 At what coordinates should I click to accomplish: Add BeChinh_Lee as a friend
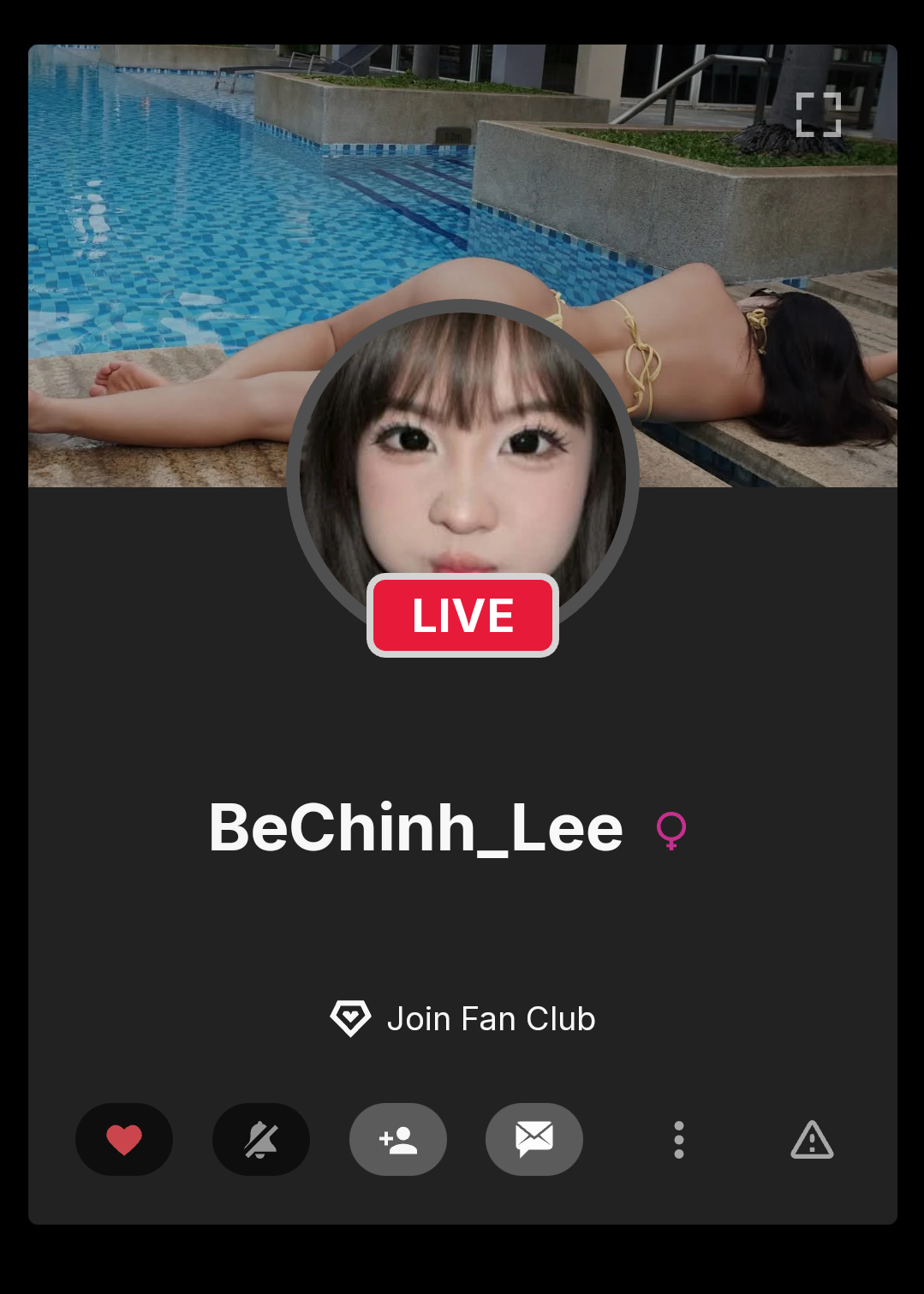(398, 1140)
